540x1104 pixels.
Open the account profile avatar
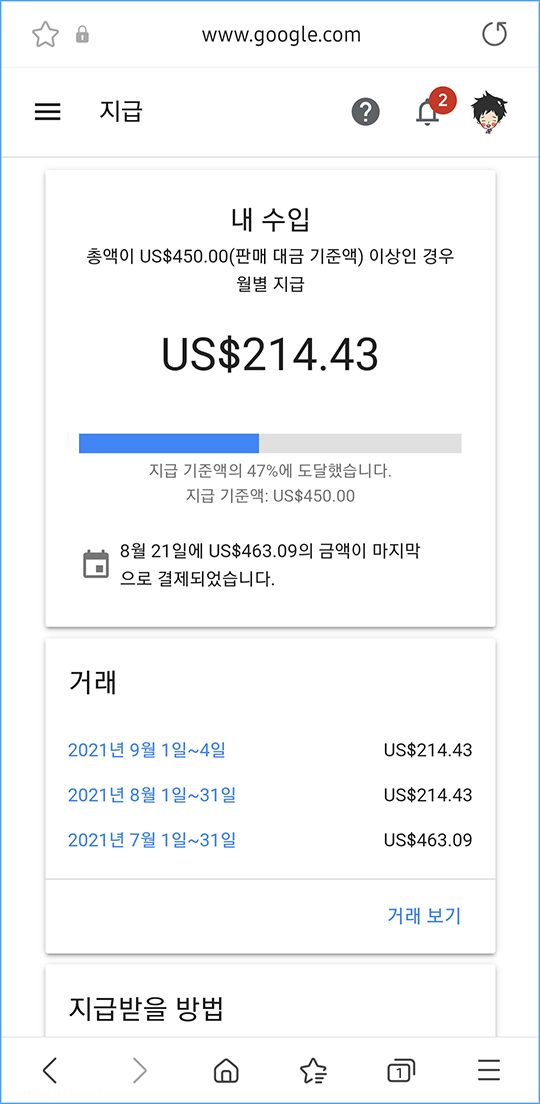click(490, 112)
